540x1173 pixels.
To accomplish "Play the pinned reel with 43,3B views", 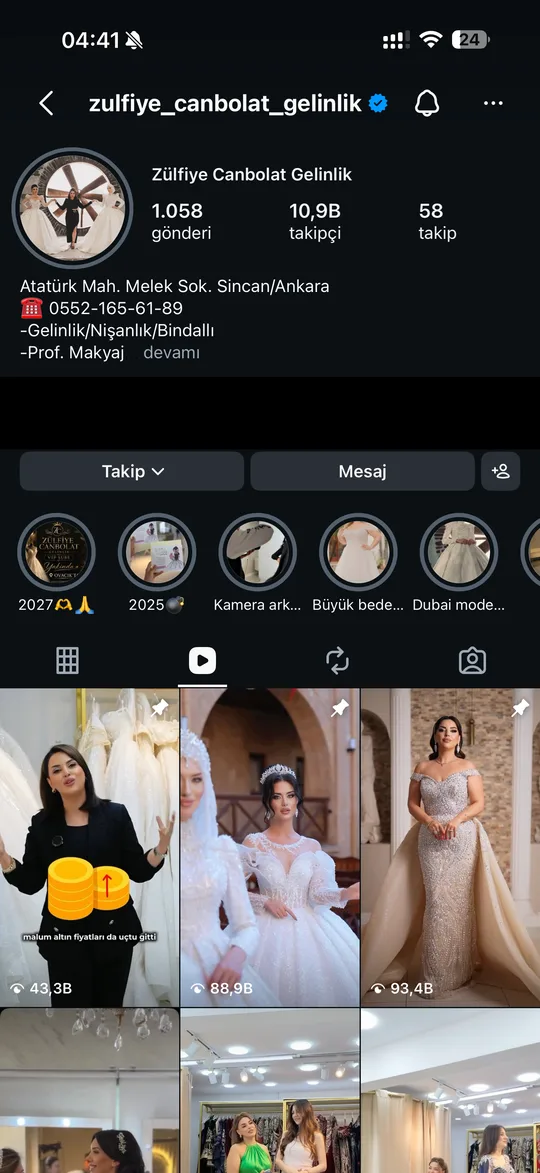I will [89, 848].
